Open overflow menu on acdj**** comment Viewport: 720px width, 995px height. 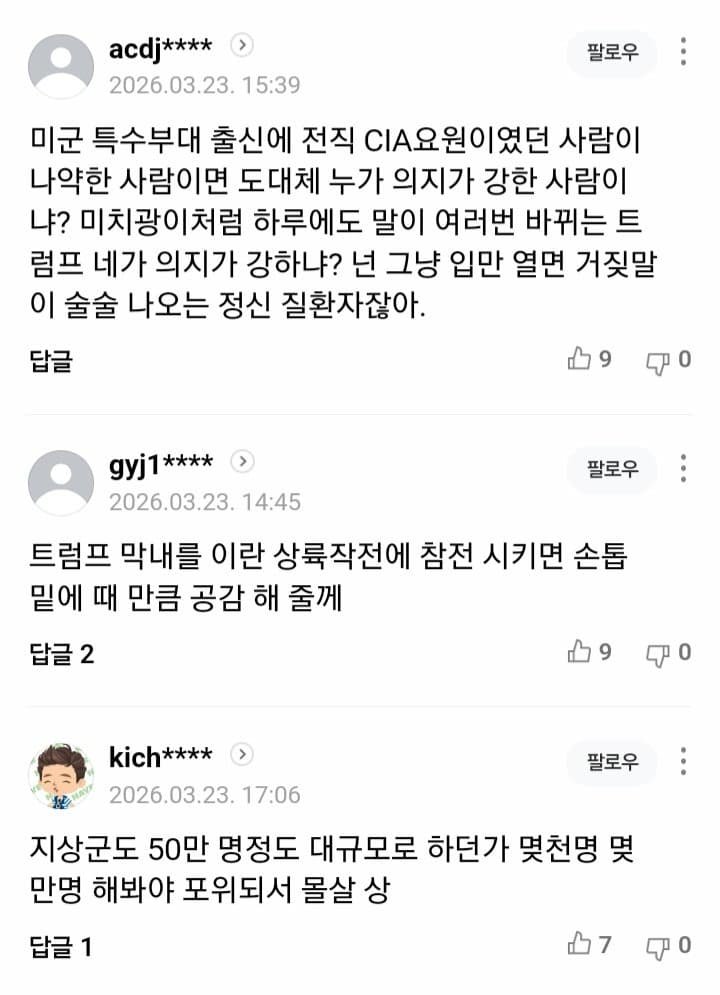[683, 52]
